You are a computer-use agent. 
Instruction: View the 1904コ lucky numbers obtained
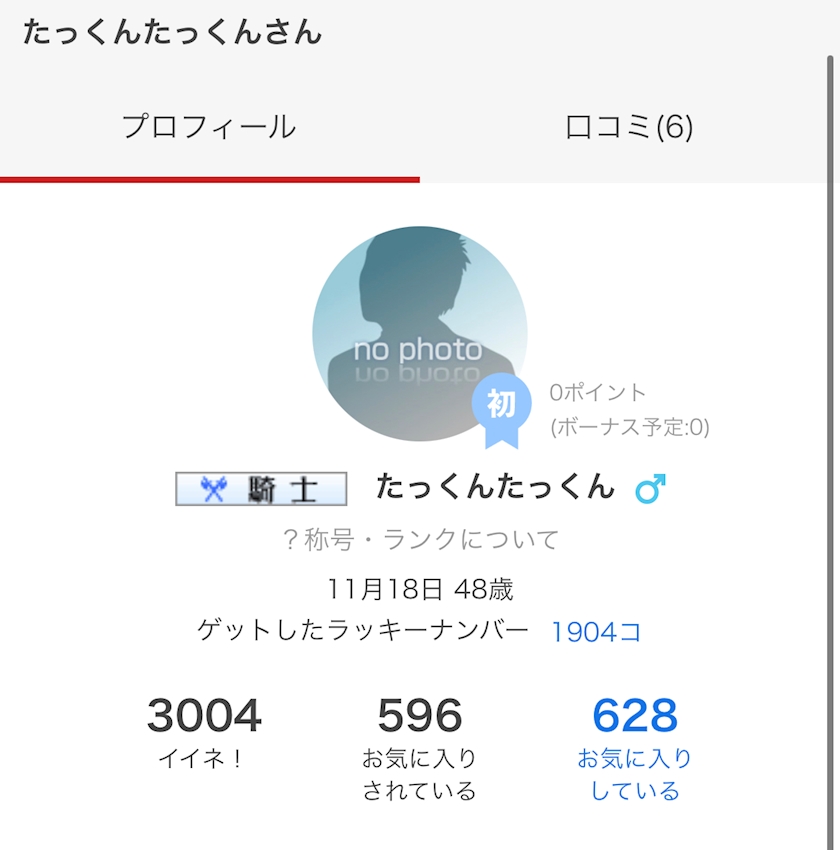596,632
